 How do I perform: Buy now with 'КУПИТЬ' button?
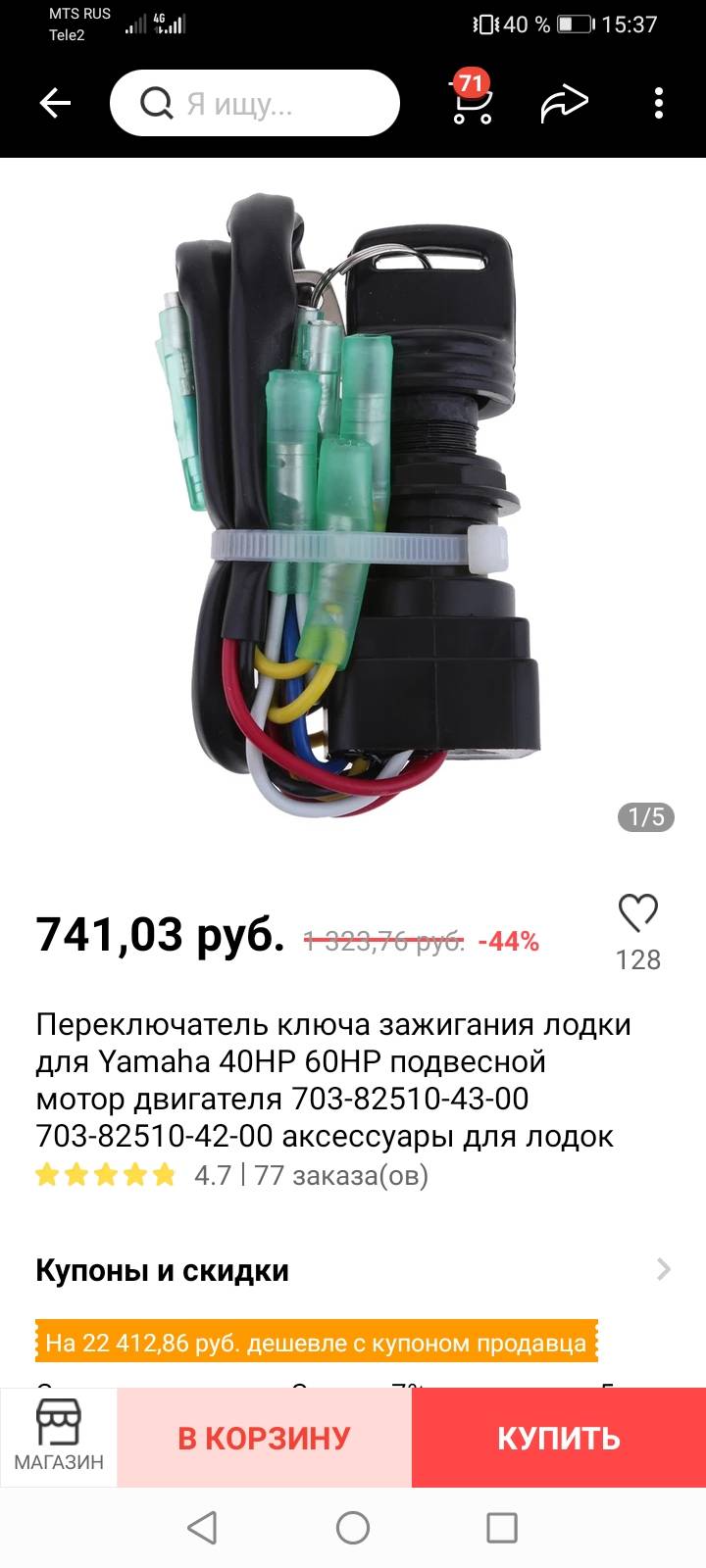(x=559, y=1438)
